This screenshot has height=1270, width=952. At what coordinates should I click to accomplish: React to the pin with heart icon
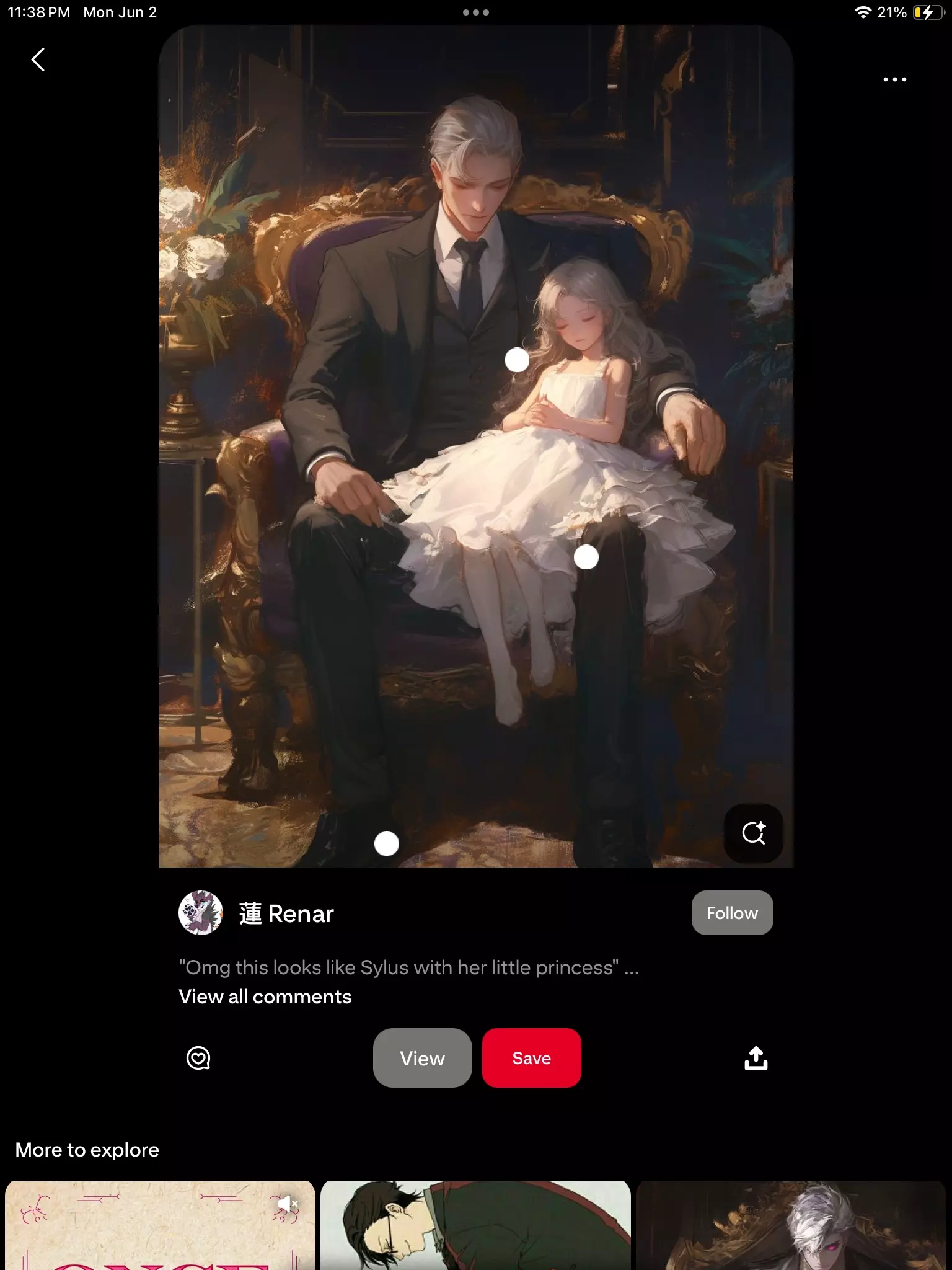(x=198, y=1058)
